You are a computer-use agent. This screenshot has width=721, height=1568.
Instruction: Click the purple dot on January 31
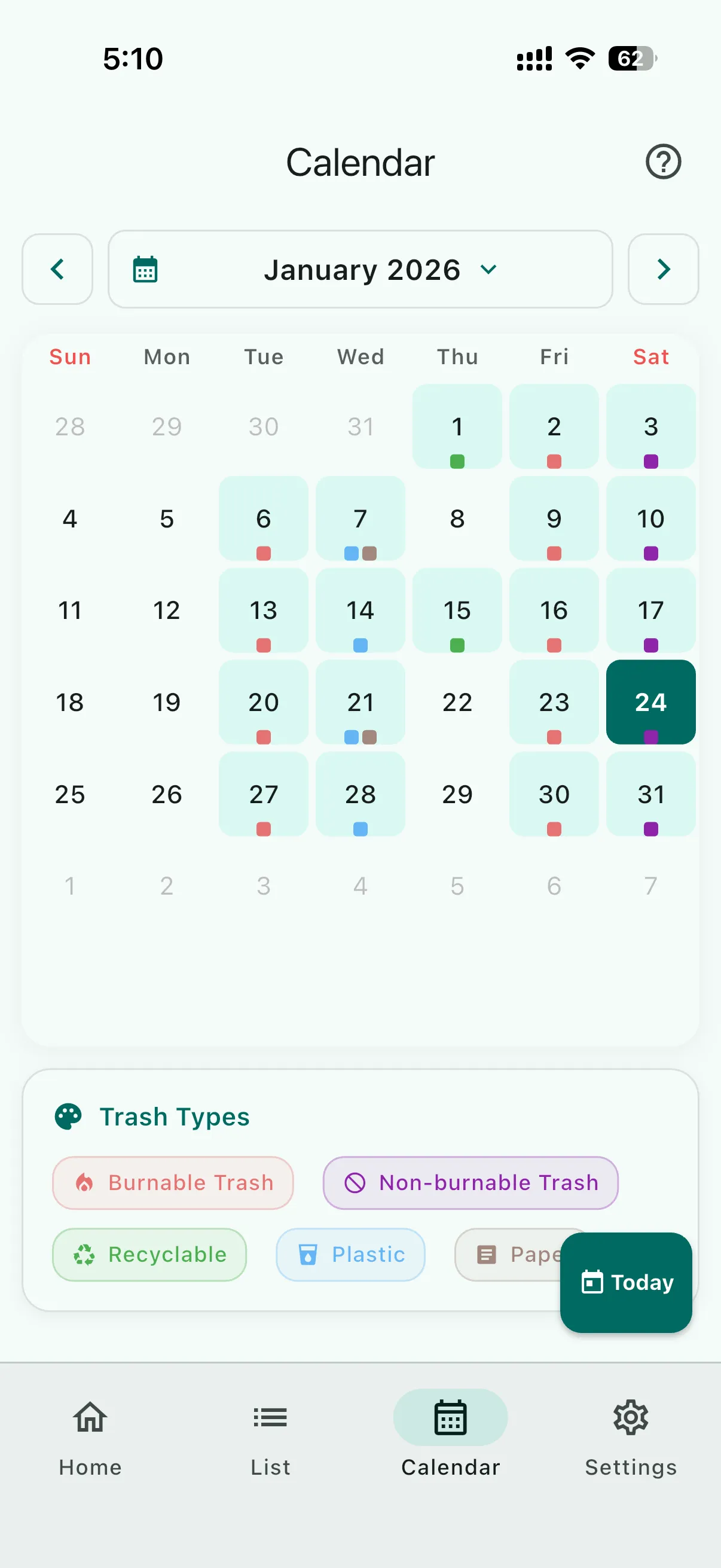coord(651,828)
